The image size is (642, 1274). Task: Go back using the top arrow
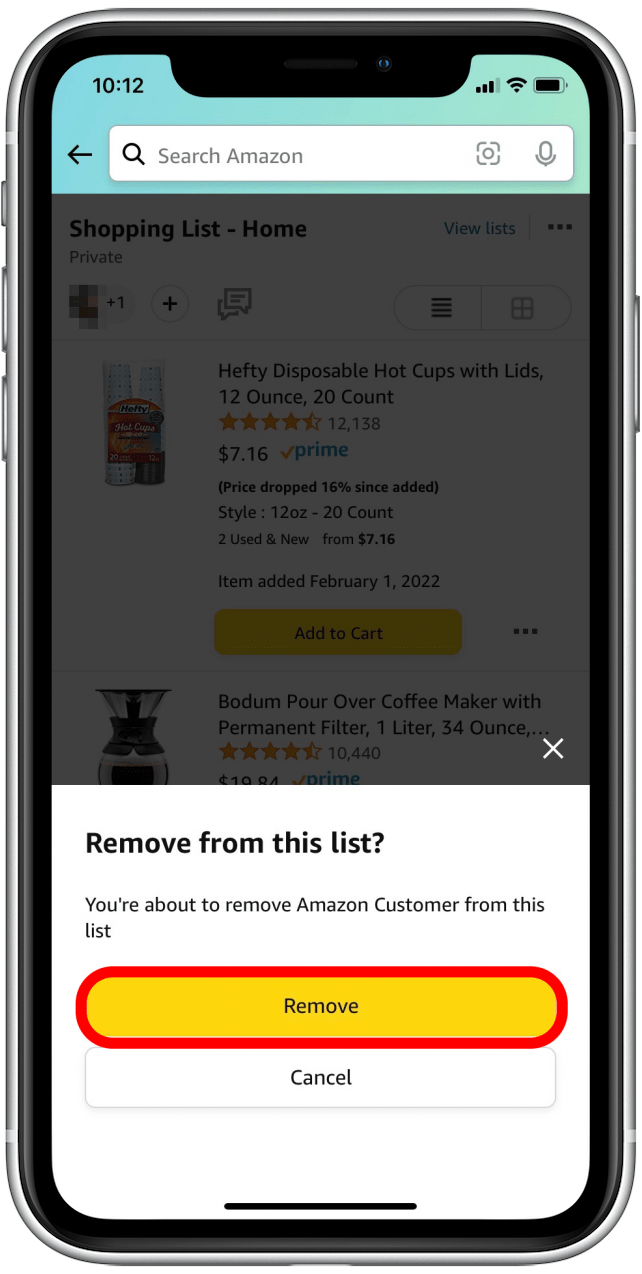[80, 155]
